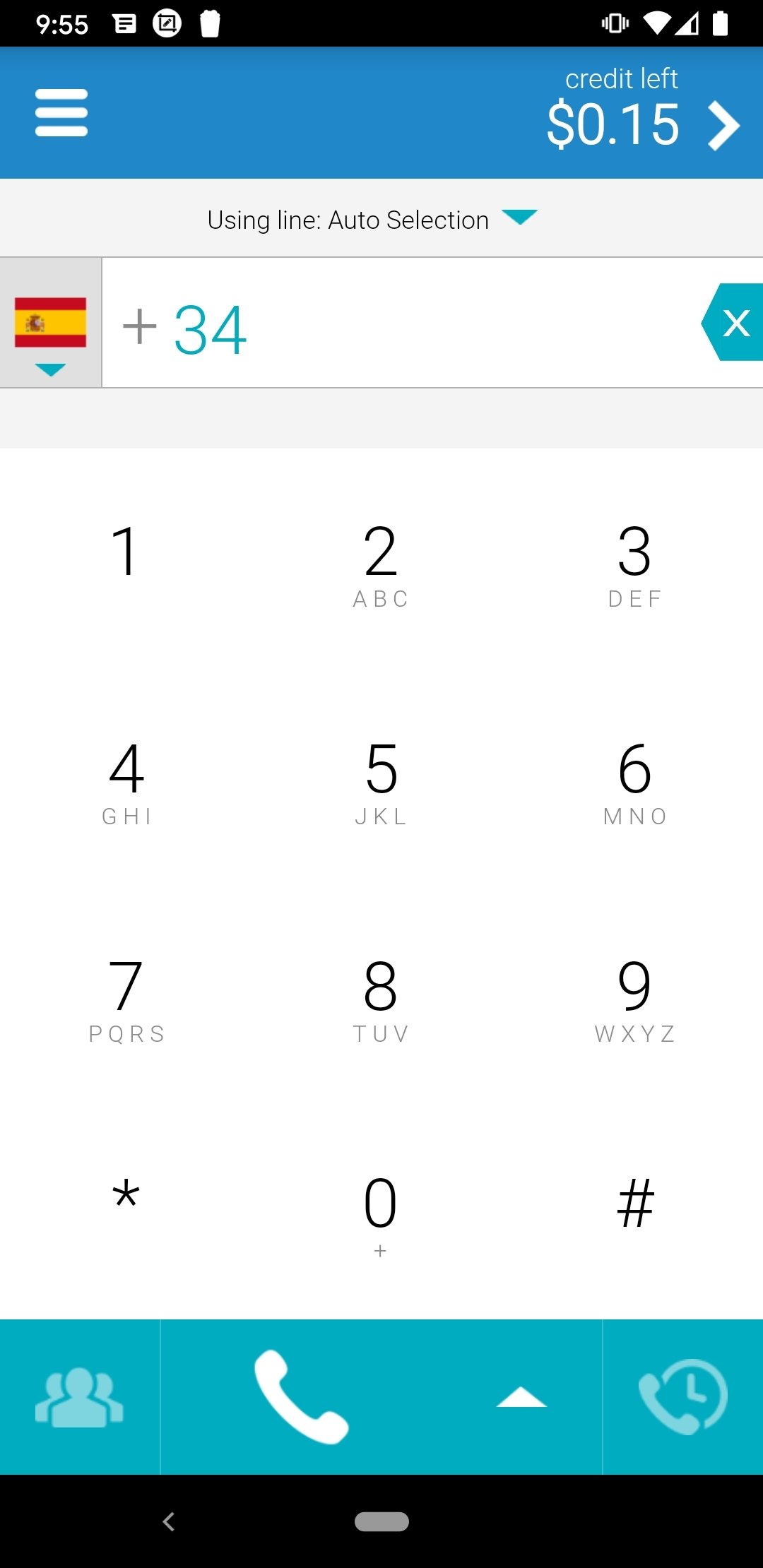Viewport: 763px width, 1568px height.
Task: Tap the 9 WXYZ key
Action: [x=634, y=999]
